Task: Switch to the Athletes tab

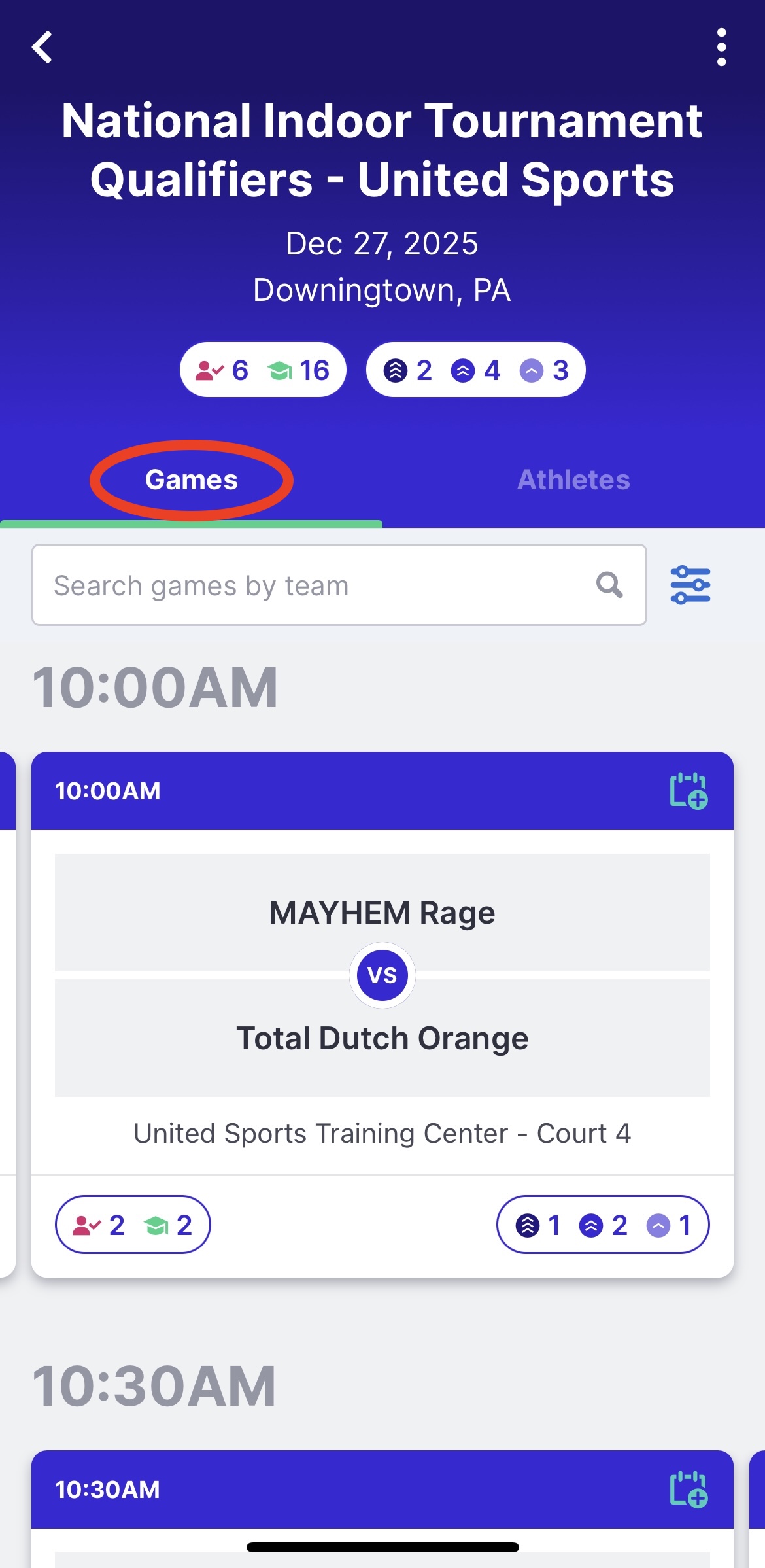Action: 573,480
